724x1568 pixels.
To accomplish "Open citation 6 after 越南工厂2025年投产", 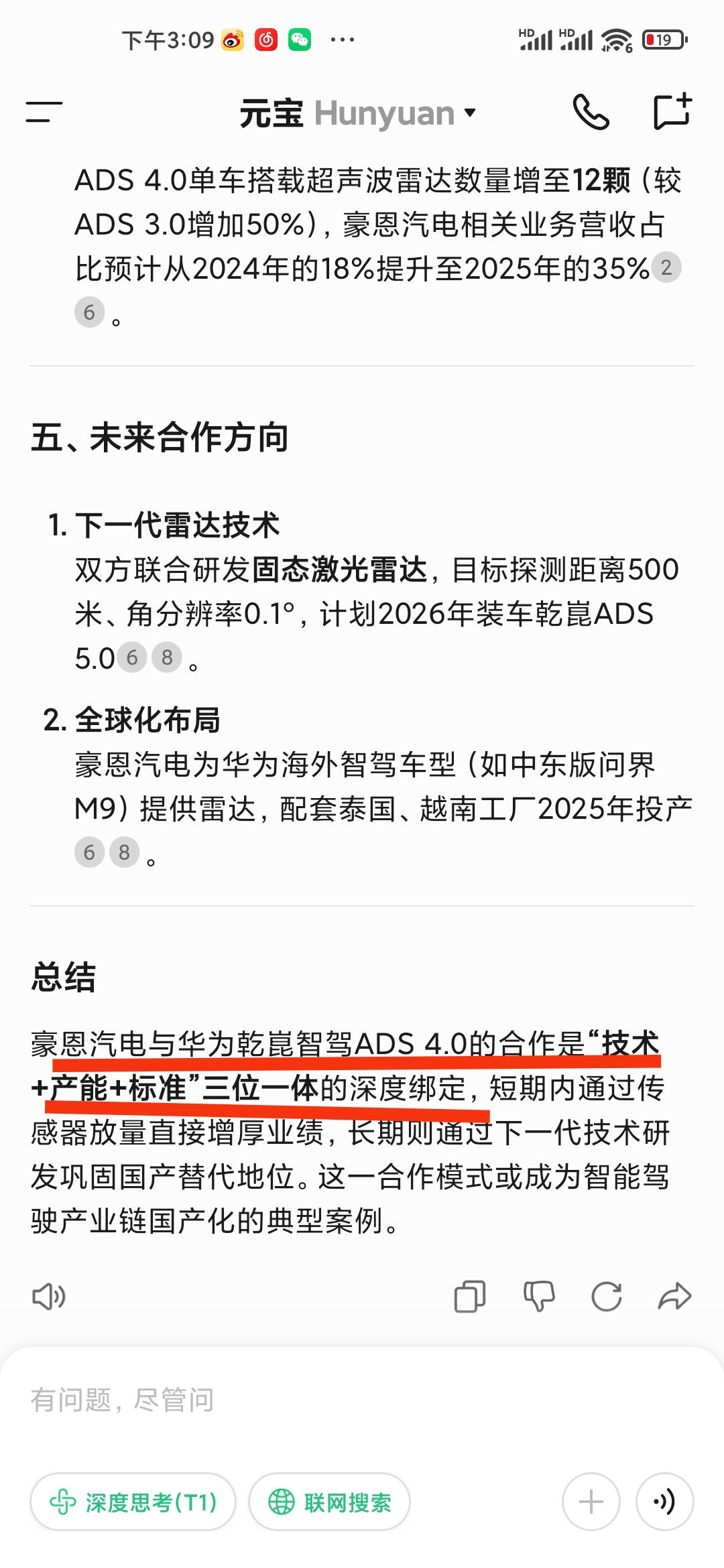I will [x=89, y=852].
